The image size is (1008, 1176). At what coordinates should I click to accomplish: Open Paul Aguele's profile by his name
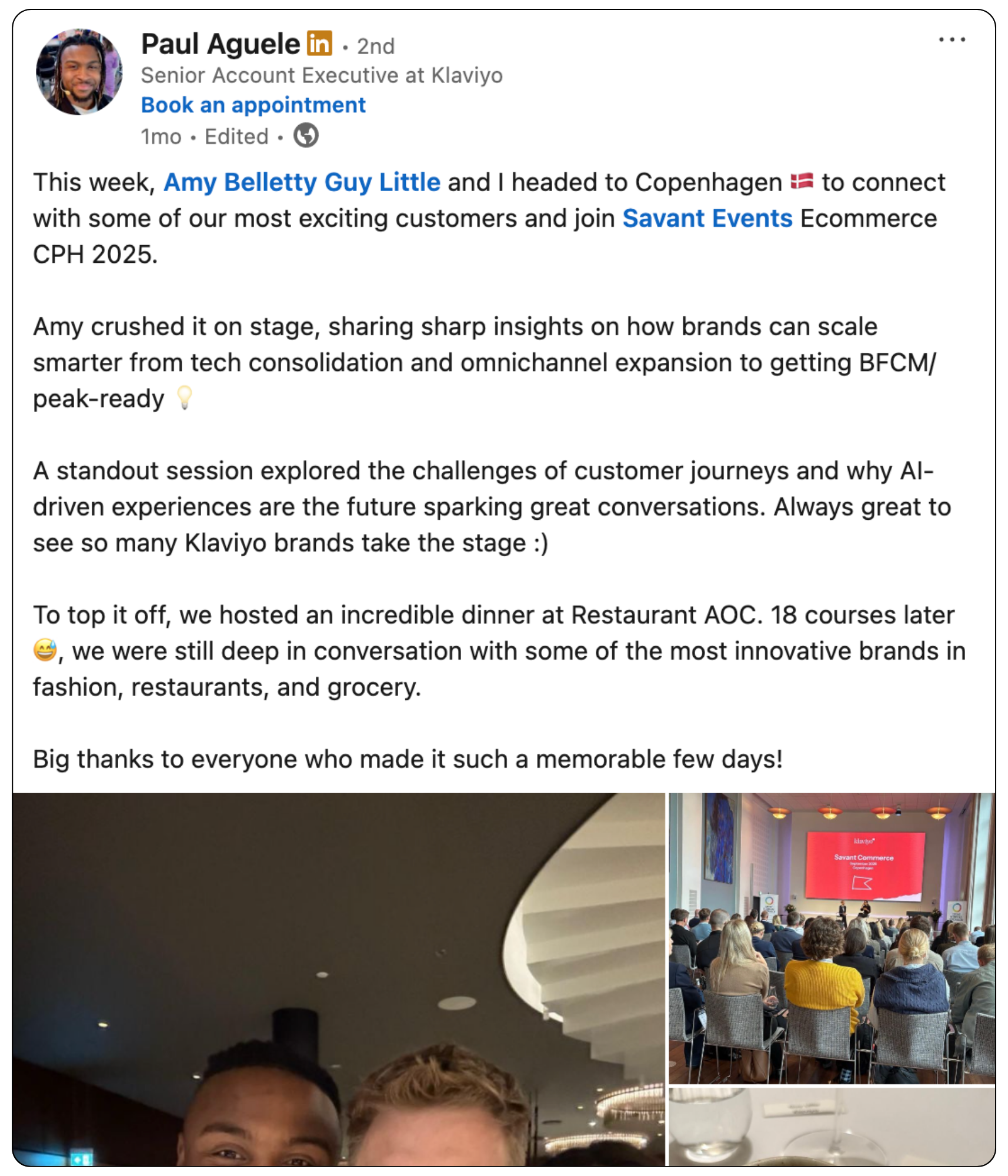pyautogui.click(x=221, y=45)
